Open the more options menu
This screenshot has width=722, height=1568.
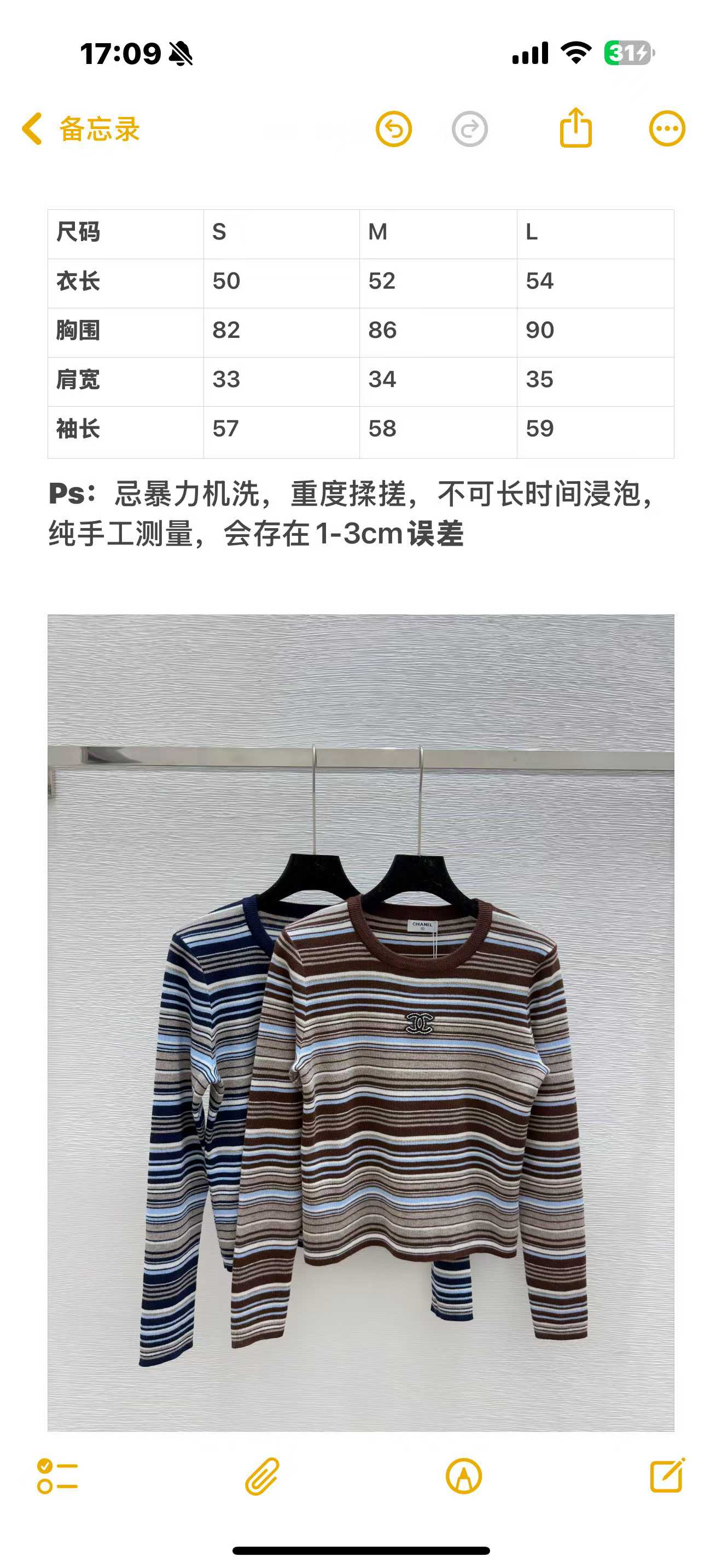tap(667, 129)
